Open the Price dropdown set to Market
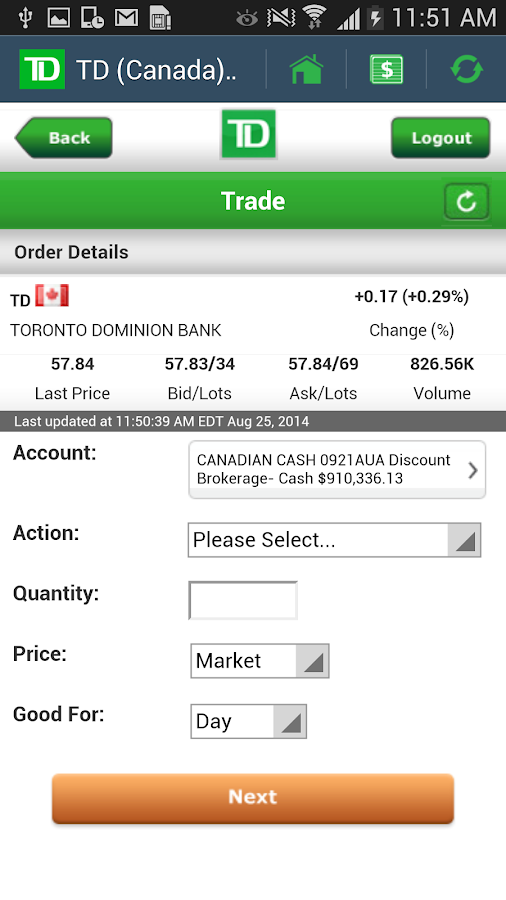 pos(260,661)
